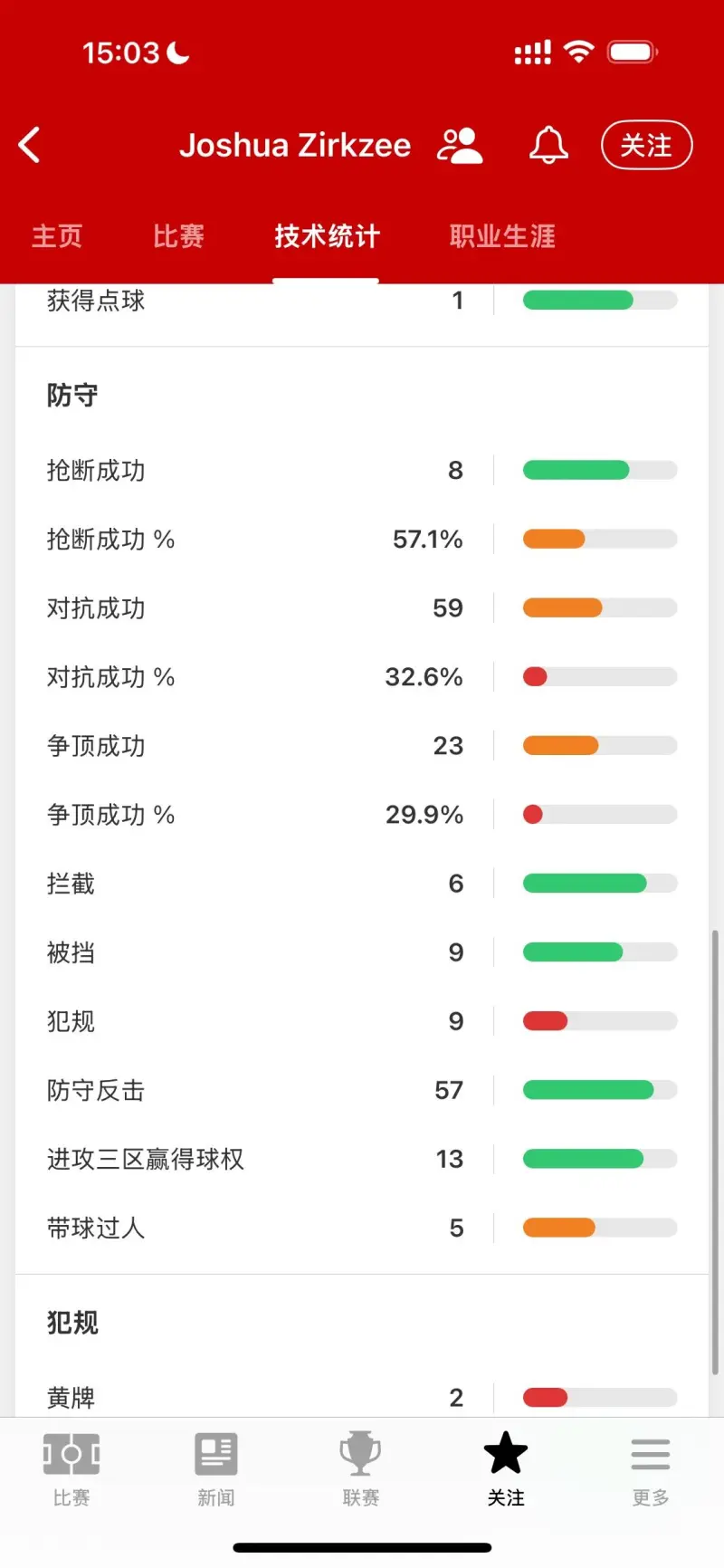The image size is (724, 1568).
Task: Open the player compare icon
Action: [460, 145]
